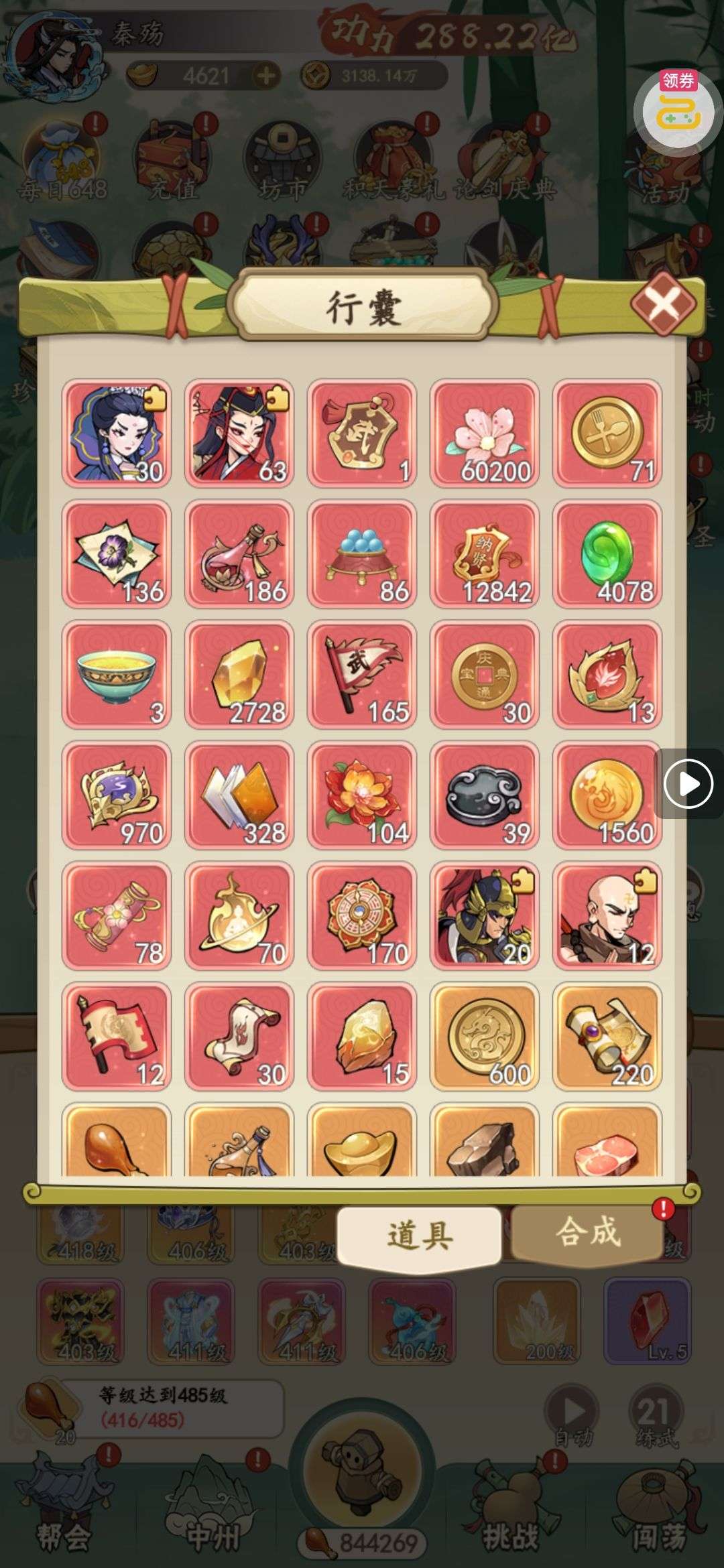Tap the golden soup bowl item with 3
This screenshot has width=724, height=1568.
click(x=117, y=674)
